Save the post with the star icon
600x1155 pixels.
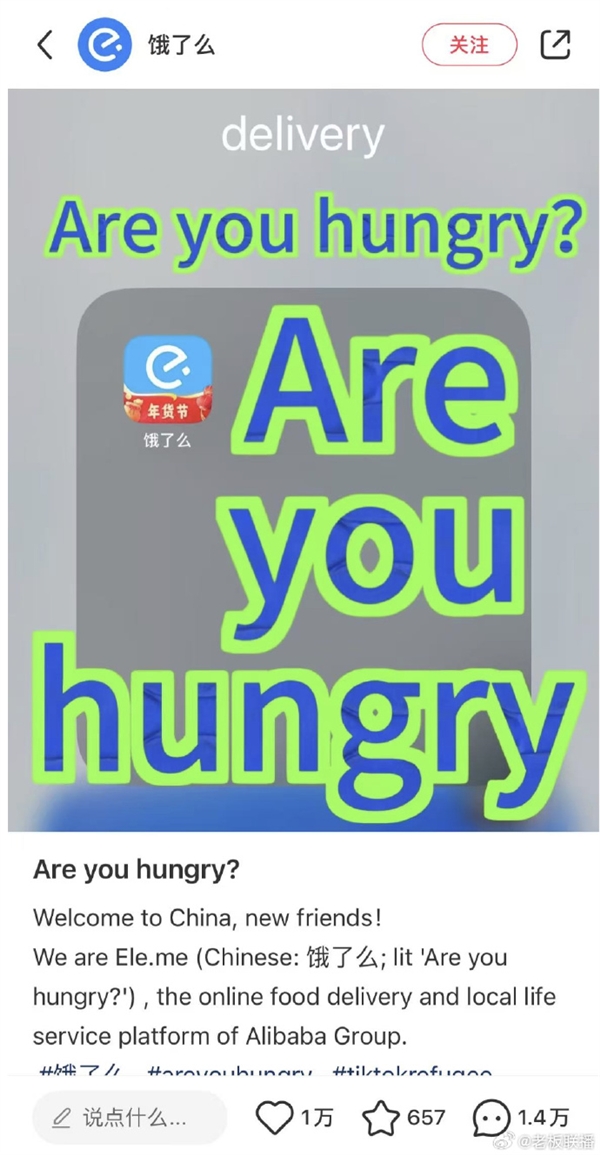click(381, 1117)
